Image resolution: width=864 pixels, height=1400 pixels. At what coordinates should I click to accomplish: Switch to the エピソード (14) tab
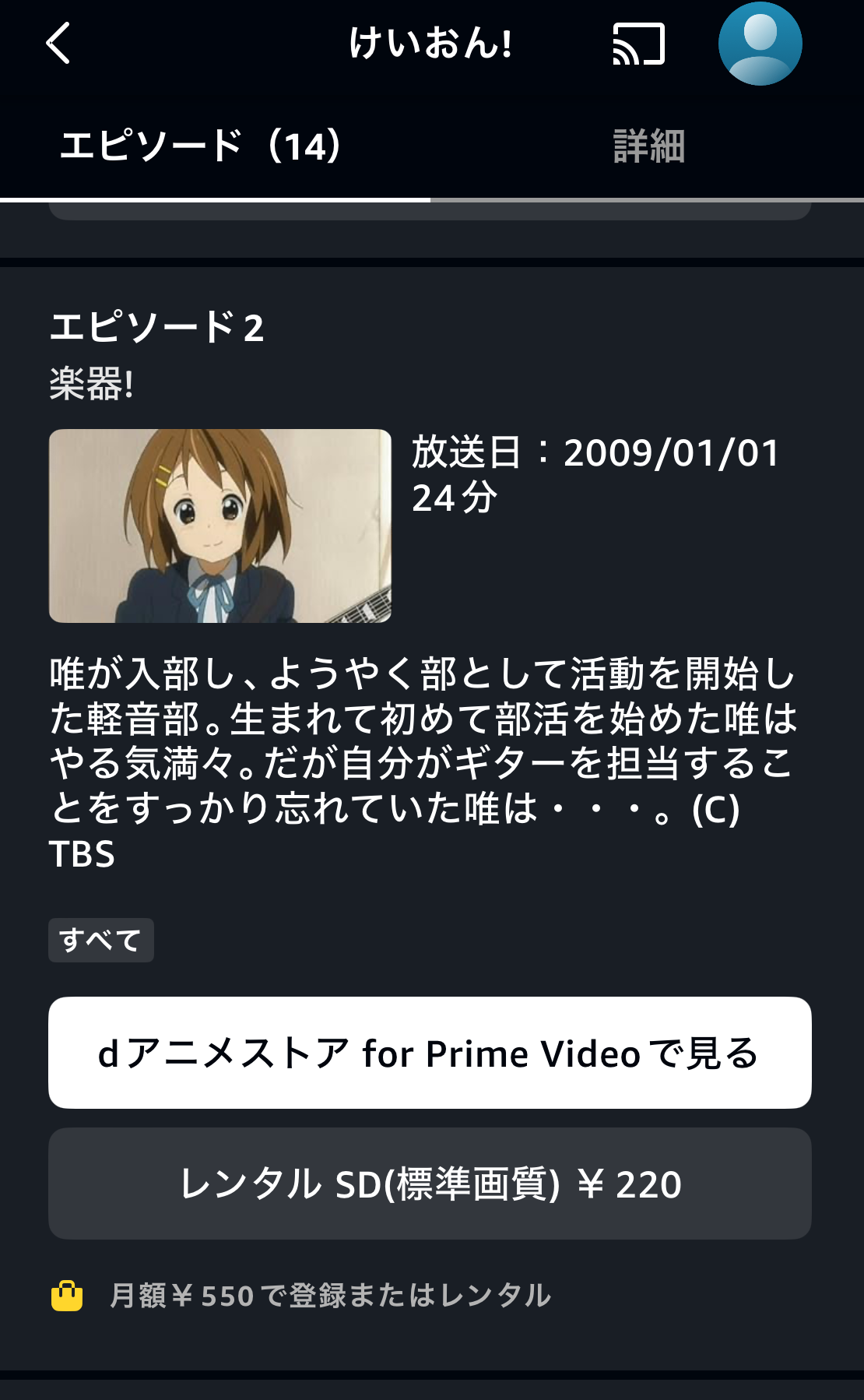click(201, 146)
